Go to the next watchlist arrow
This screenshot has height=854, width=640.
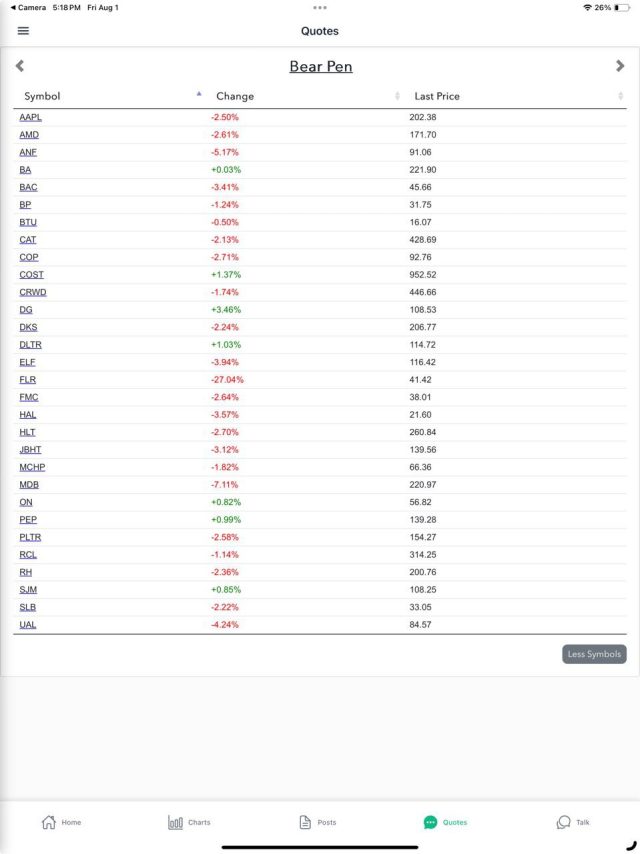pos(620,66)
